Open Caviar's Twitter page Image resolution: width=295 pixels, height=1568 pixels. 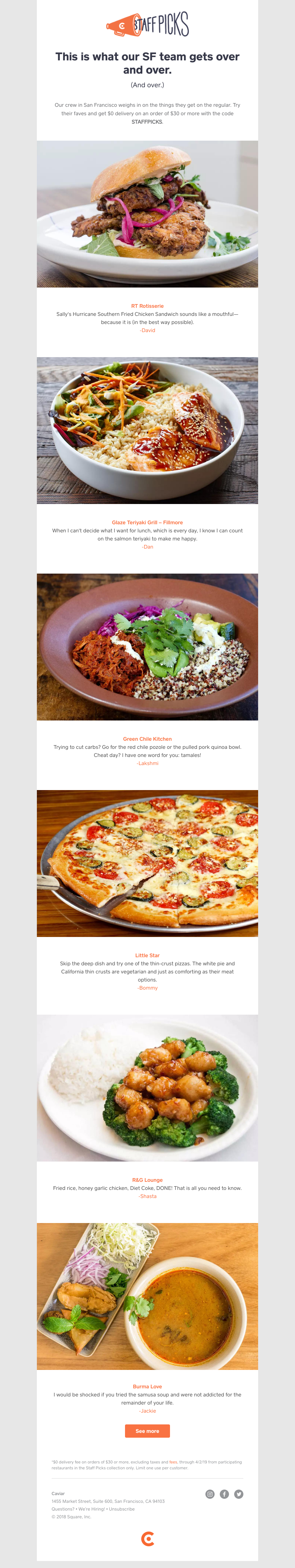[239, 1494]
